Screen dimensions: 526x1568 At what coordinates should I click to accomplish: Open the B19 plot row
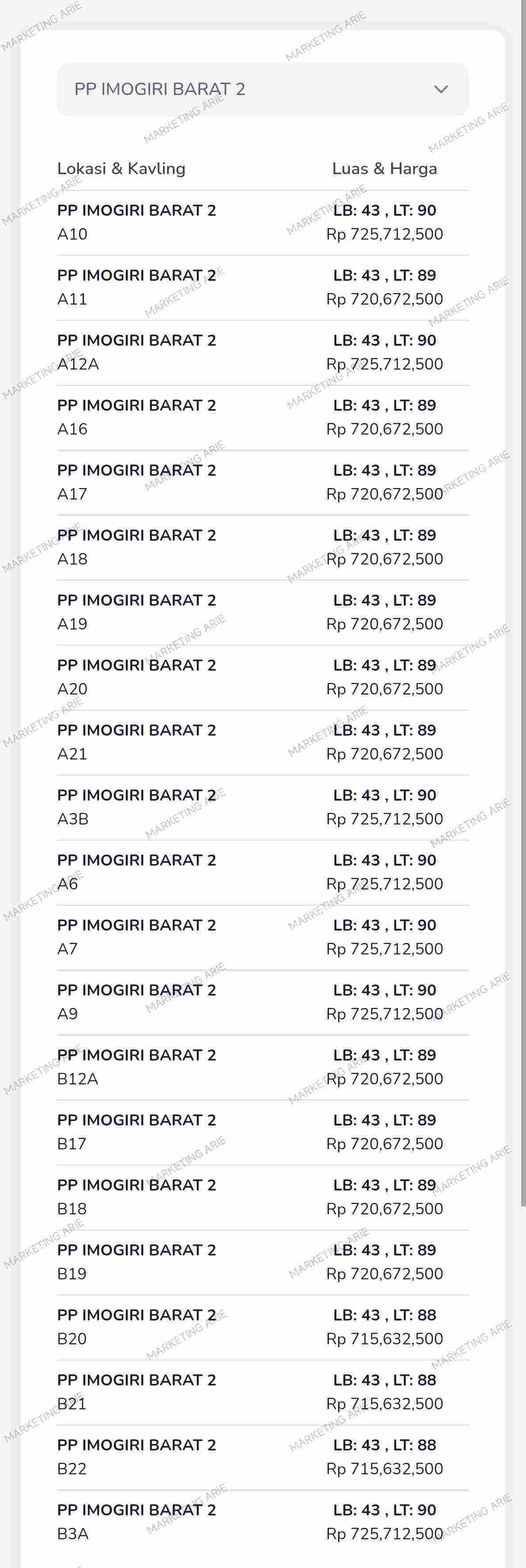point(262,1261)
